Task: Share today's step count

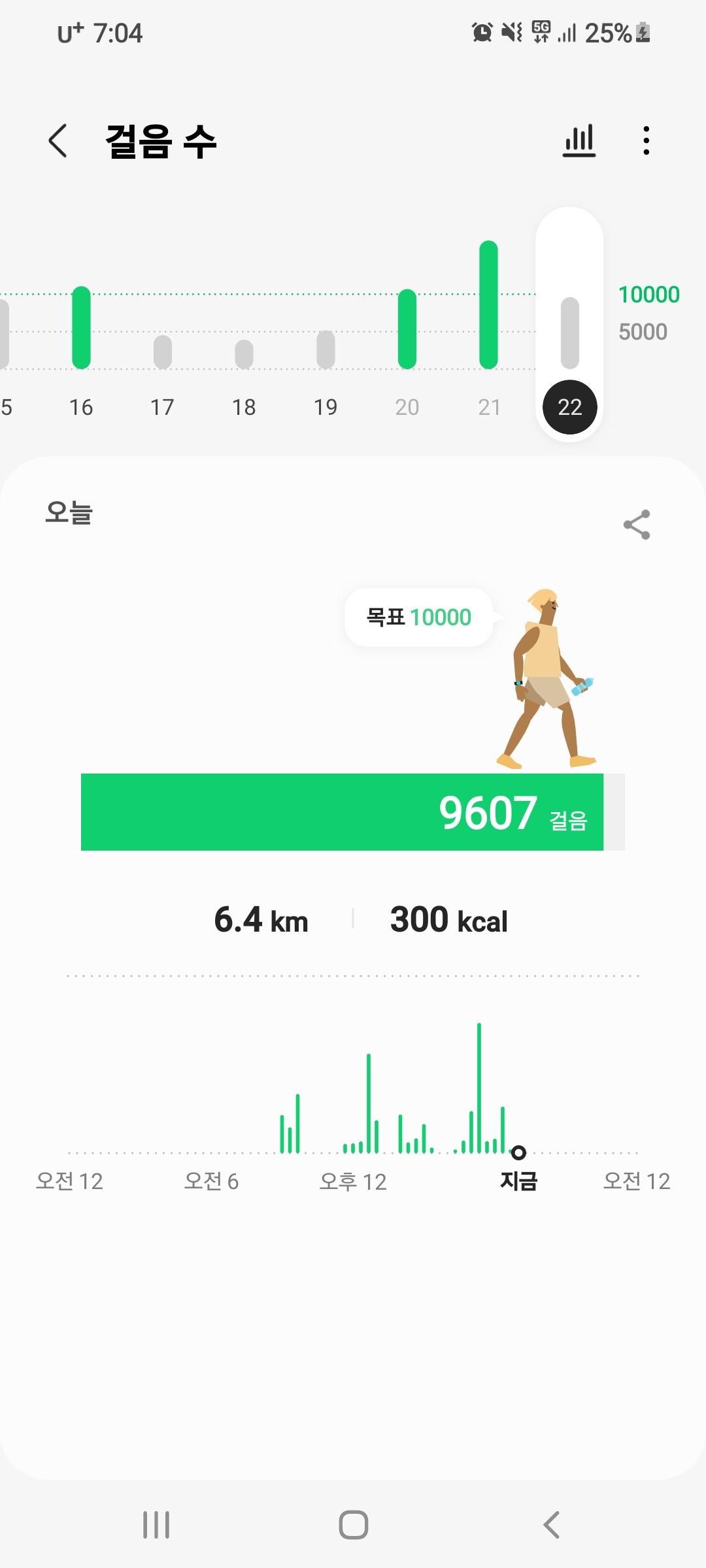Action: 637,525
